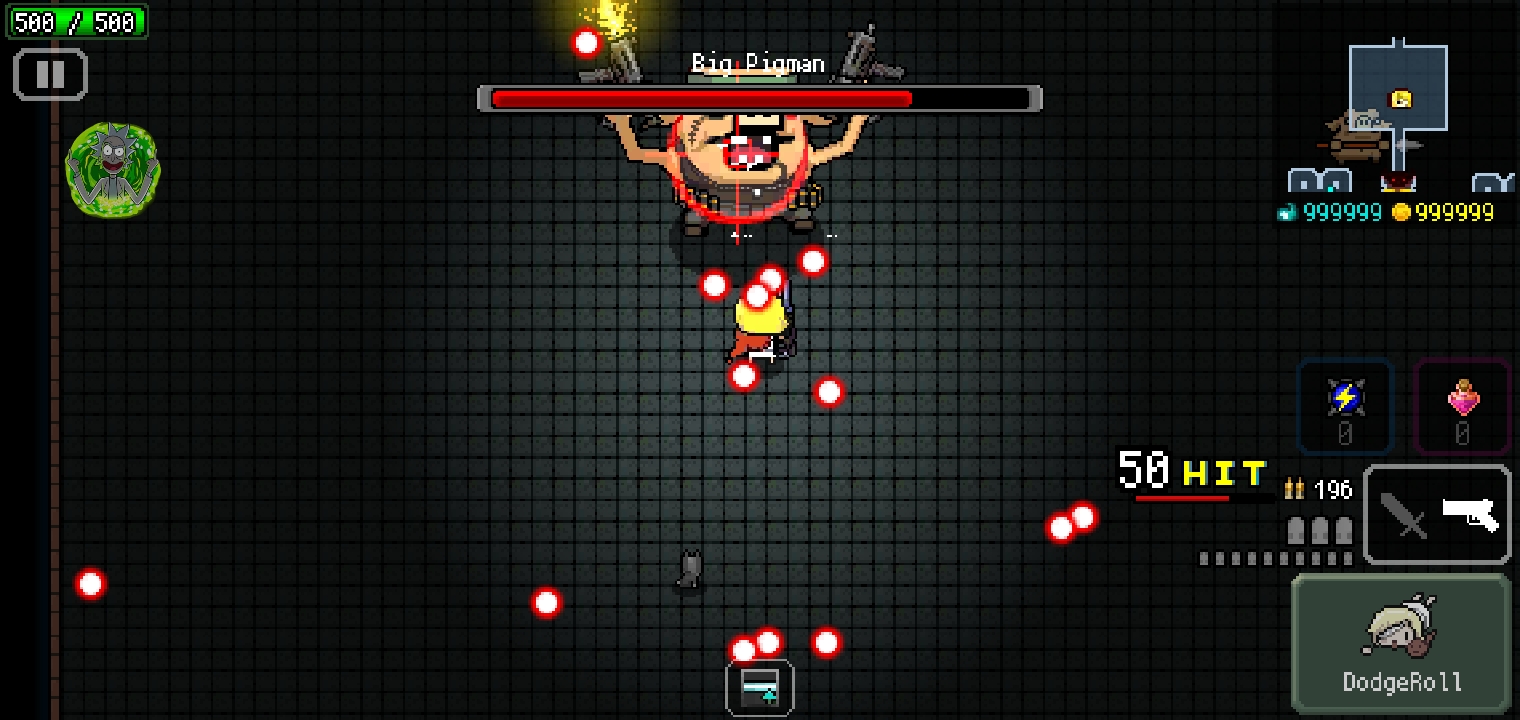Use the DodgeRoll button
This screenshot has width=1520, height=720.
pyautogui.click(x=1402, y=643)
